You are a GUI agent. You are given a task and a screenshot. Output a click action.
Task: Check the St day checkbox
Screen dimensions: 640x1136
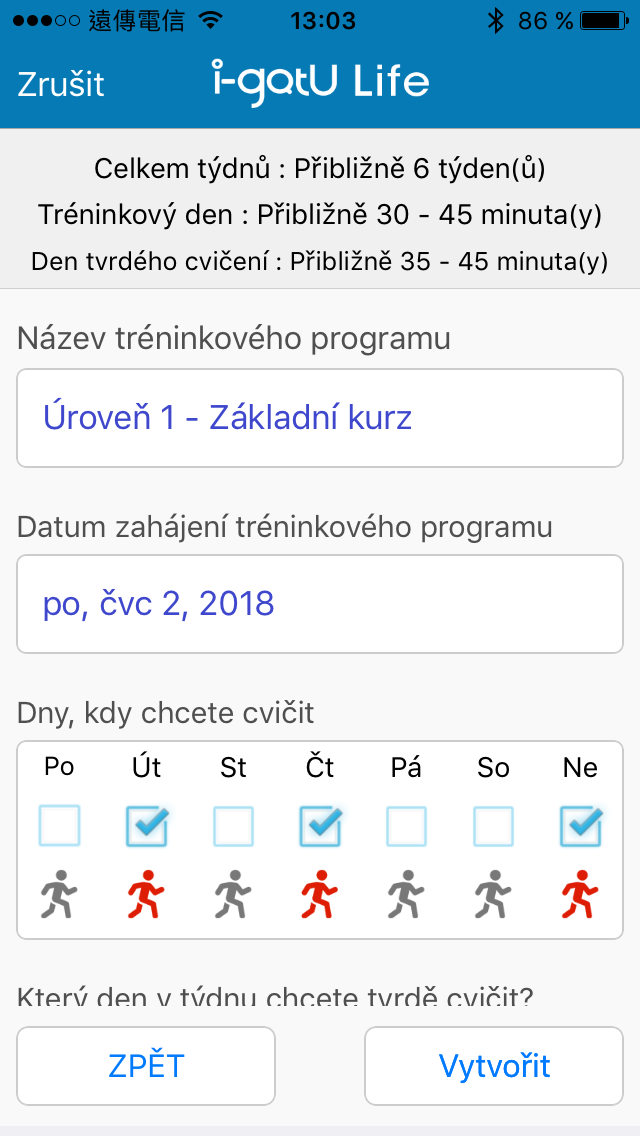click(233, 826)
